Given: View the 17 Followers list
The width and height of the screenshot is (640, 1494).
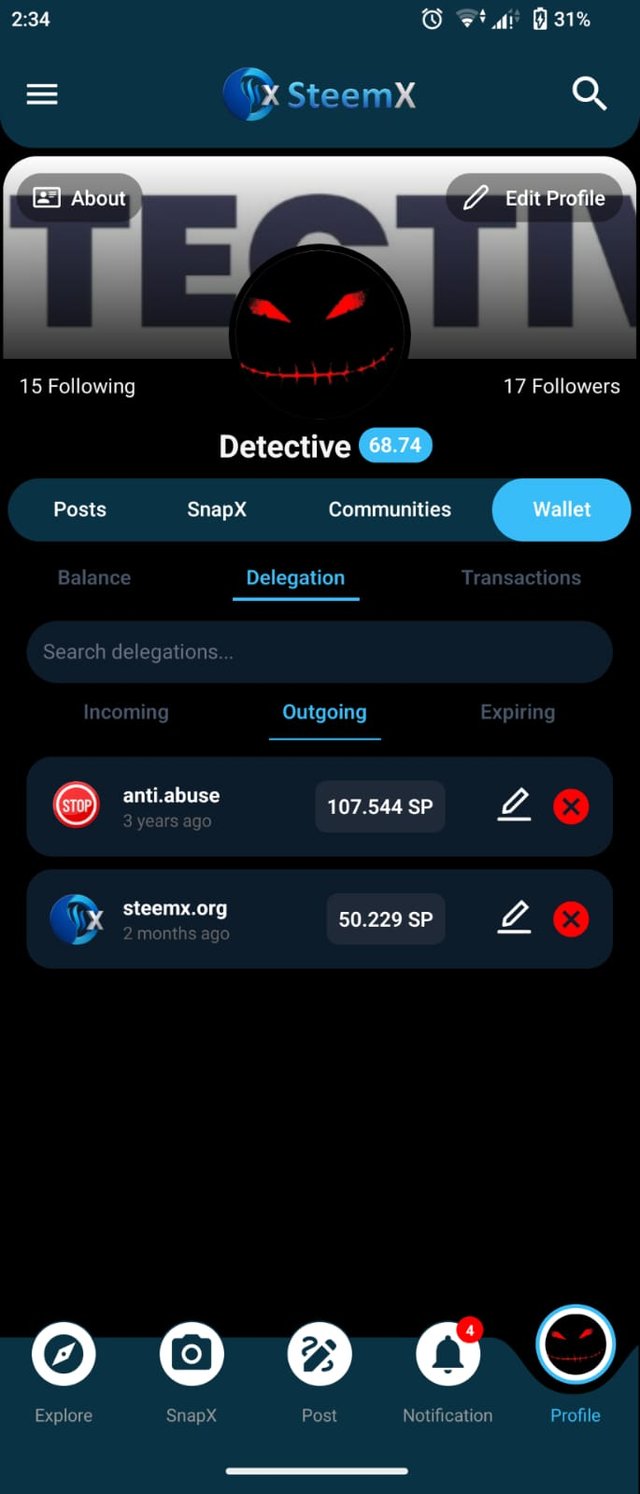Looking at the screenshot, I should [x=561, y=386].
